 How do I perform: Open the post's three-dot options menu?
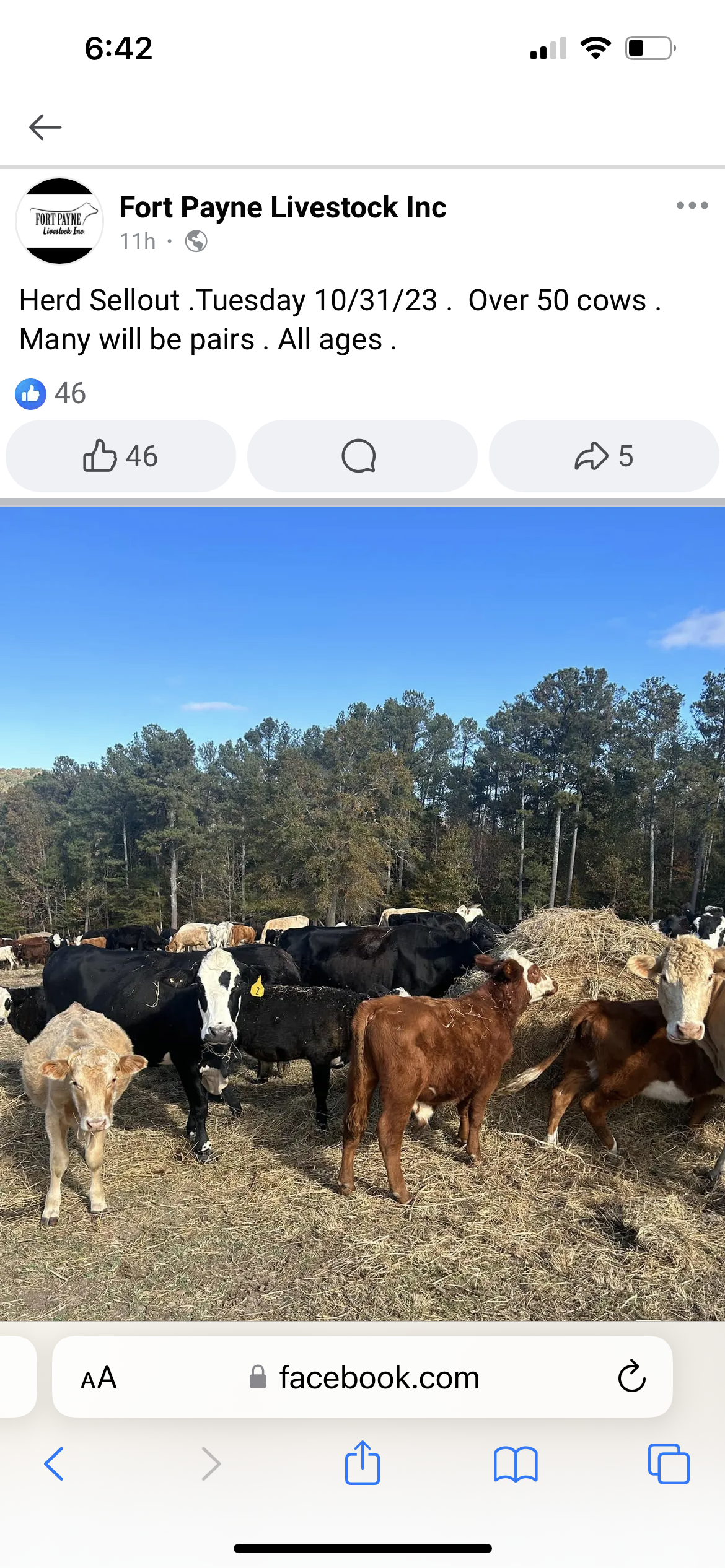(692, 206)
